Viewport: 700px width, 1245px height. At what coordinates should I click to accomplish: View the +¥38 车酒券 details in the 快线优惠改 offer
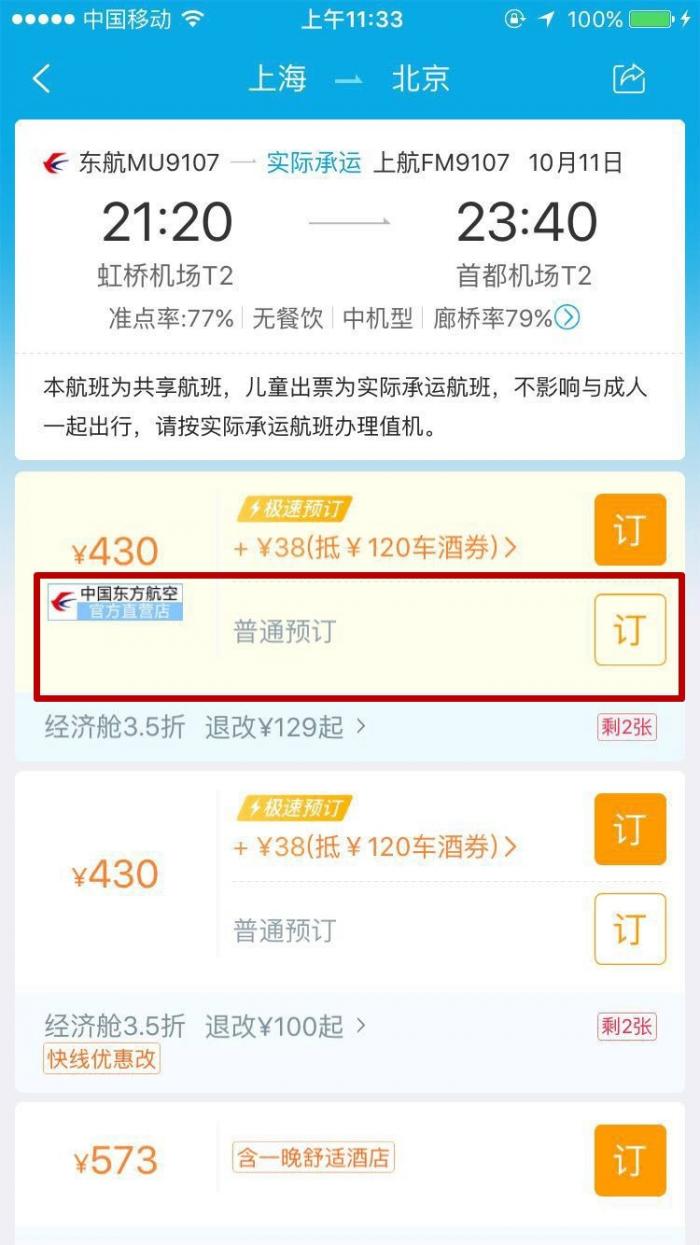tap(375, 847)
